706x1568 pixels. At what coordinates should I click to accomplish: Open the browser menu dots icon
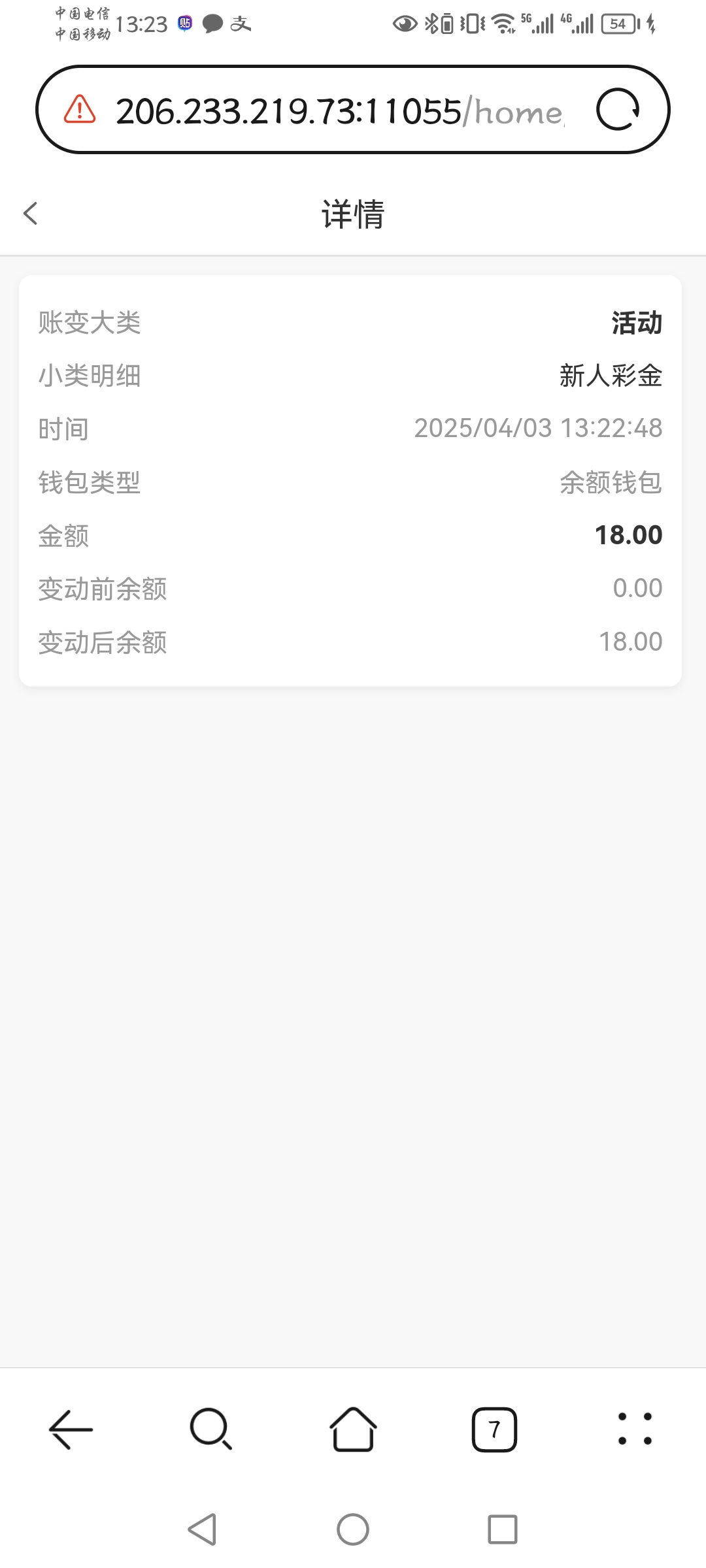(x=635, y=1429)
